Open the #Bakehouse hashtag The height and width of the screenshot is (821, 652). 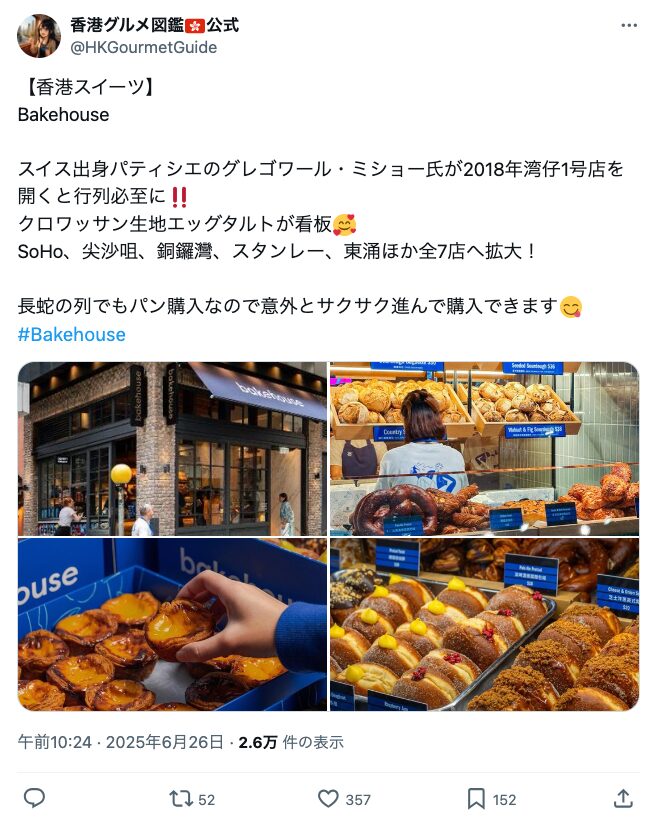[72, 334]
